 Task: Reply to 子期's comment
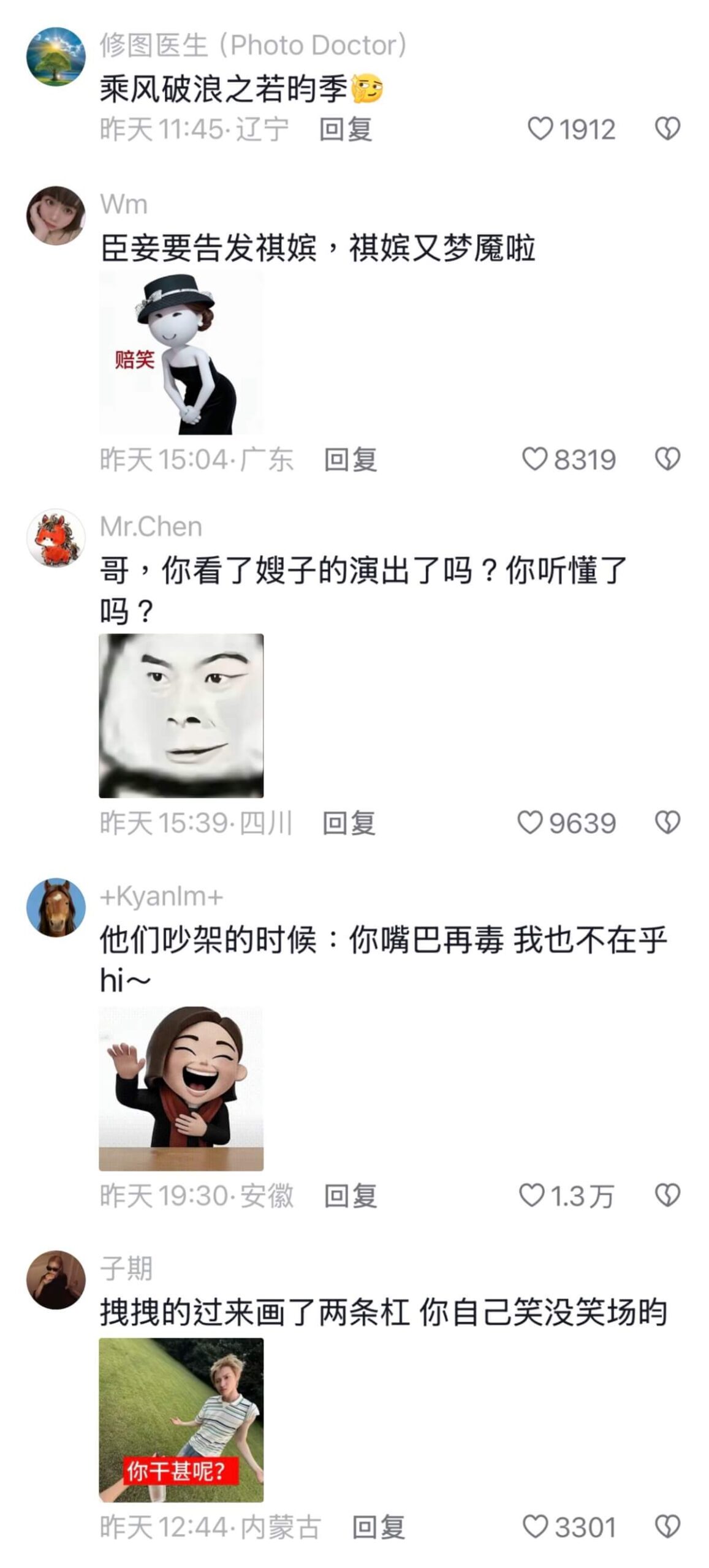(378, 1527)
